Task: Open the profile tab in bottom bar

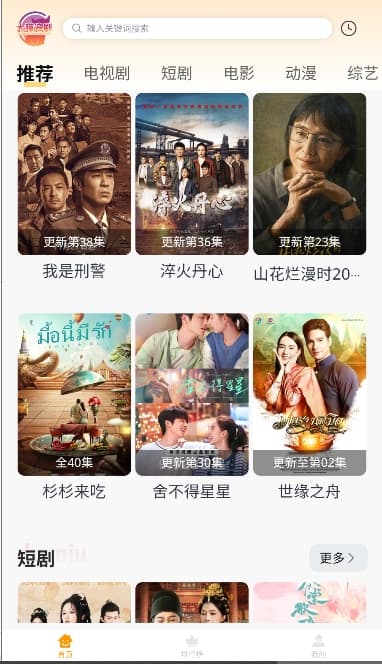Action: point(318,645)
